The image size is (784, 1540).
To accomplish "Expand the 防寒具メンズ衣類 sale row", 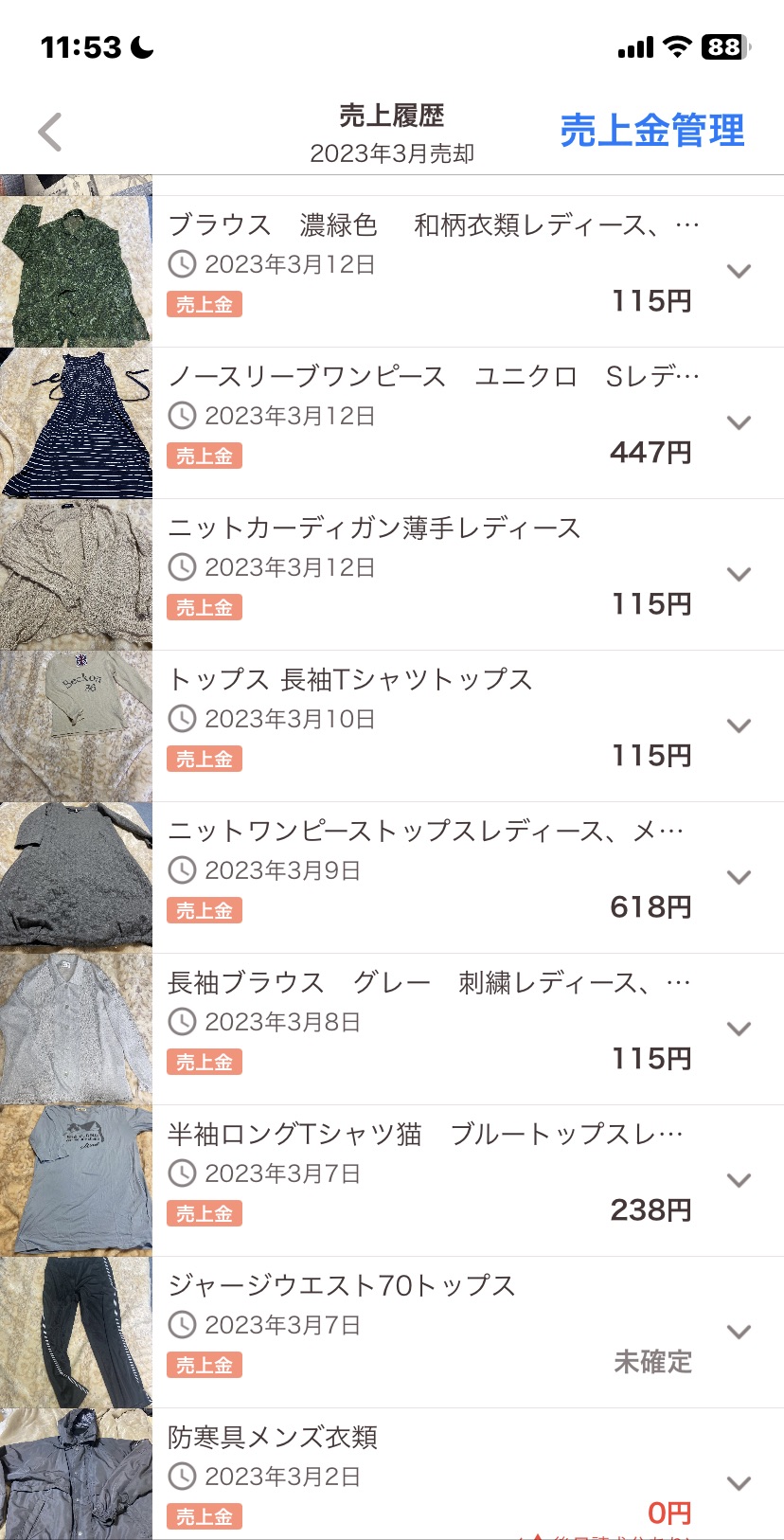I will coord(739,1483).
